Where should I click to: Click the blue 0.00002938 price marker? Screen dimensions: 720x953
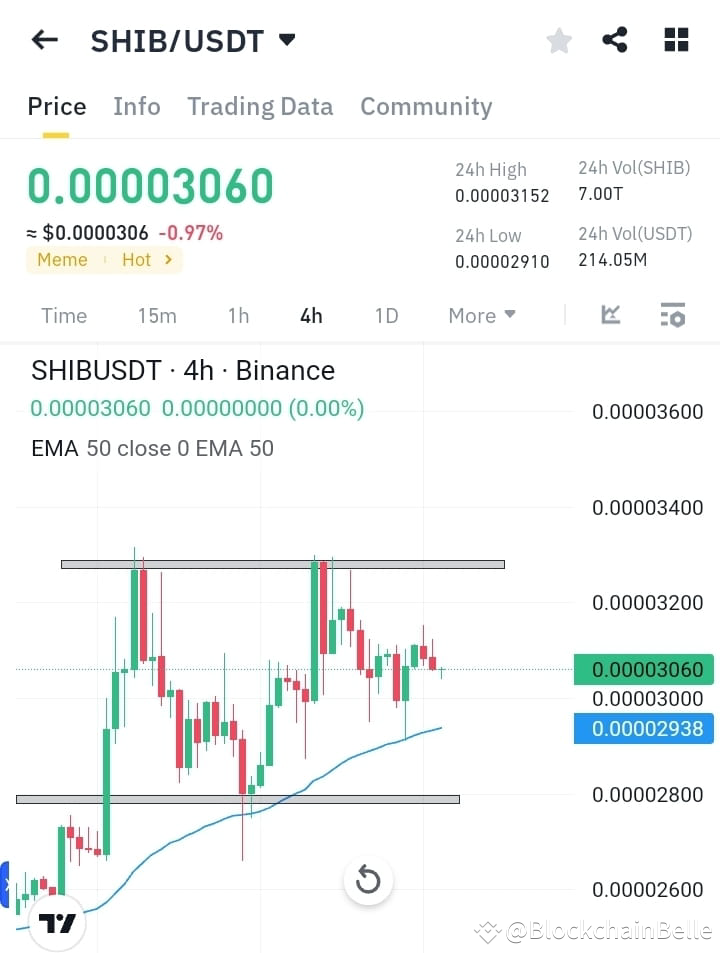click(x=643, y=729)
